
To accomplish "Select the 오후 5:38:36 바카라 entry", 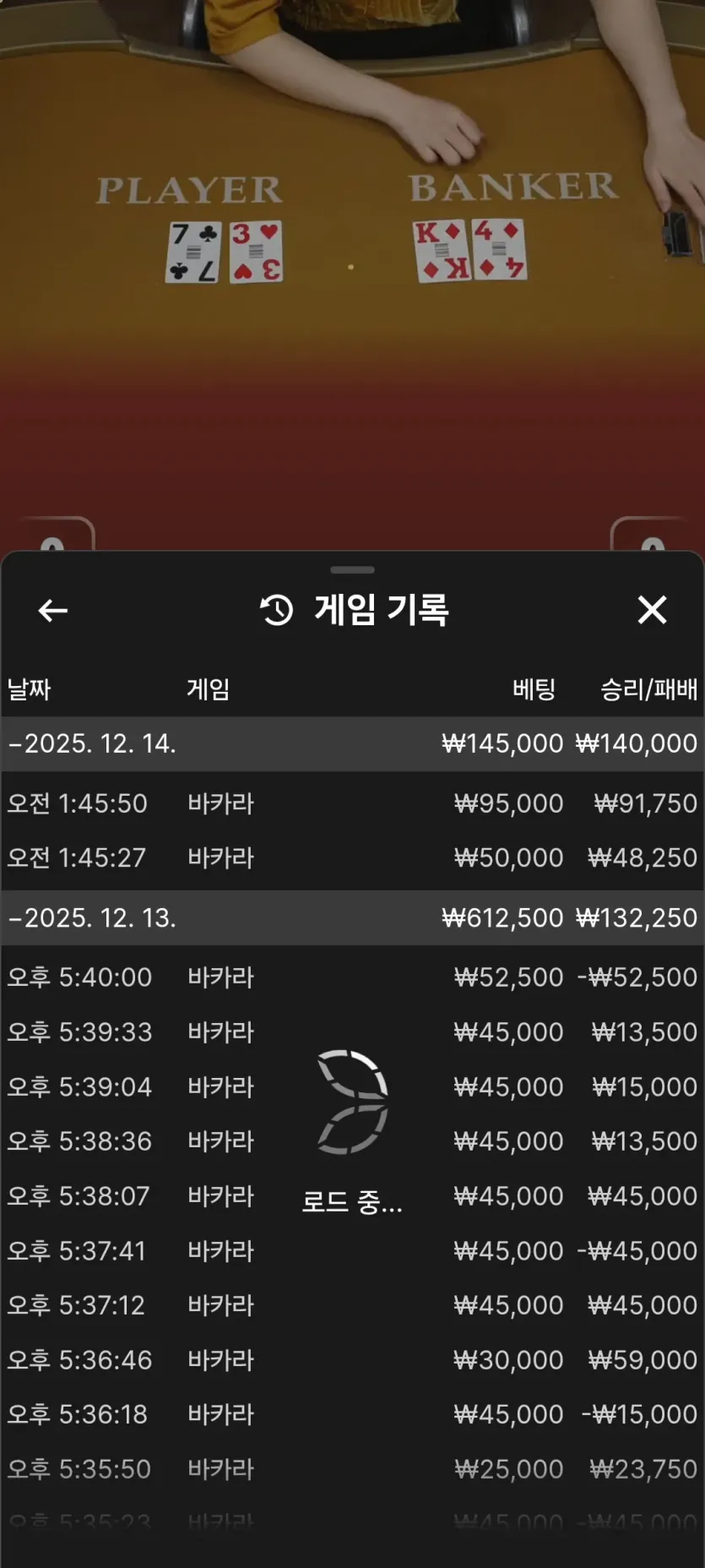I will click(x=352, y=1141).
